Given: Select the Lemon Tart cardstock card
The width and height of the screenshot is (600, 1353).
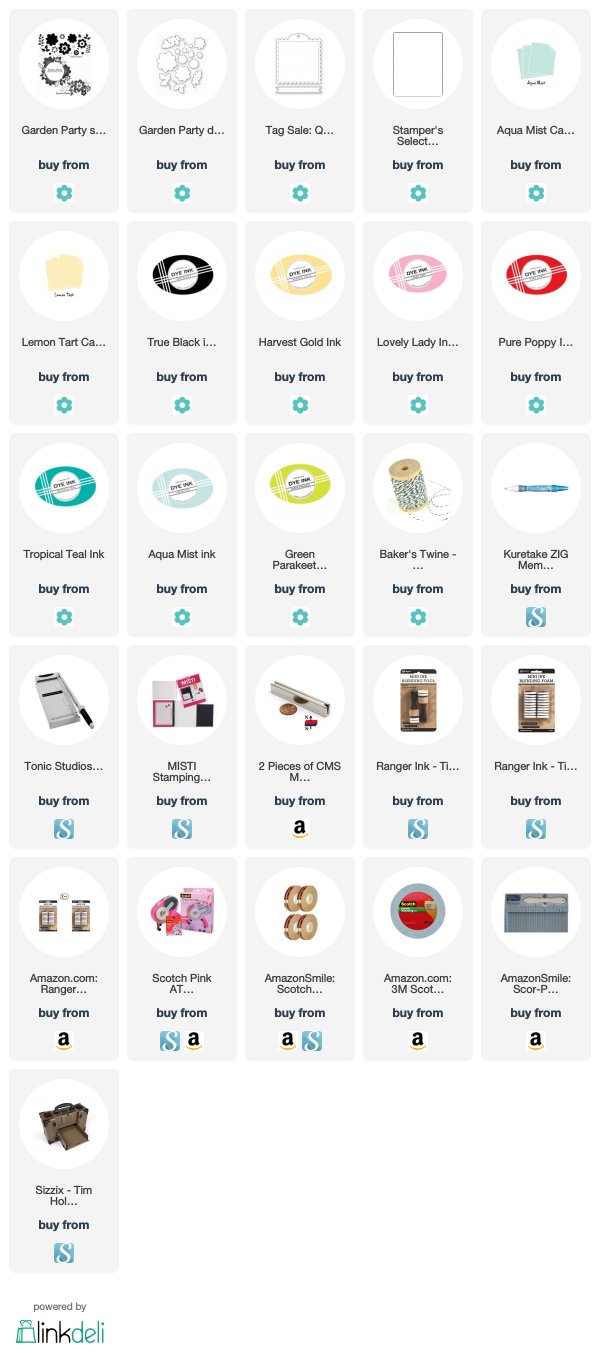Looking at the screenshot, I should 64,323.
